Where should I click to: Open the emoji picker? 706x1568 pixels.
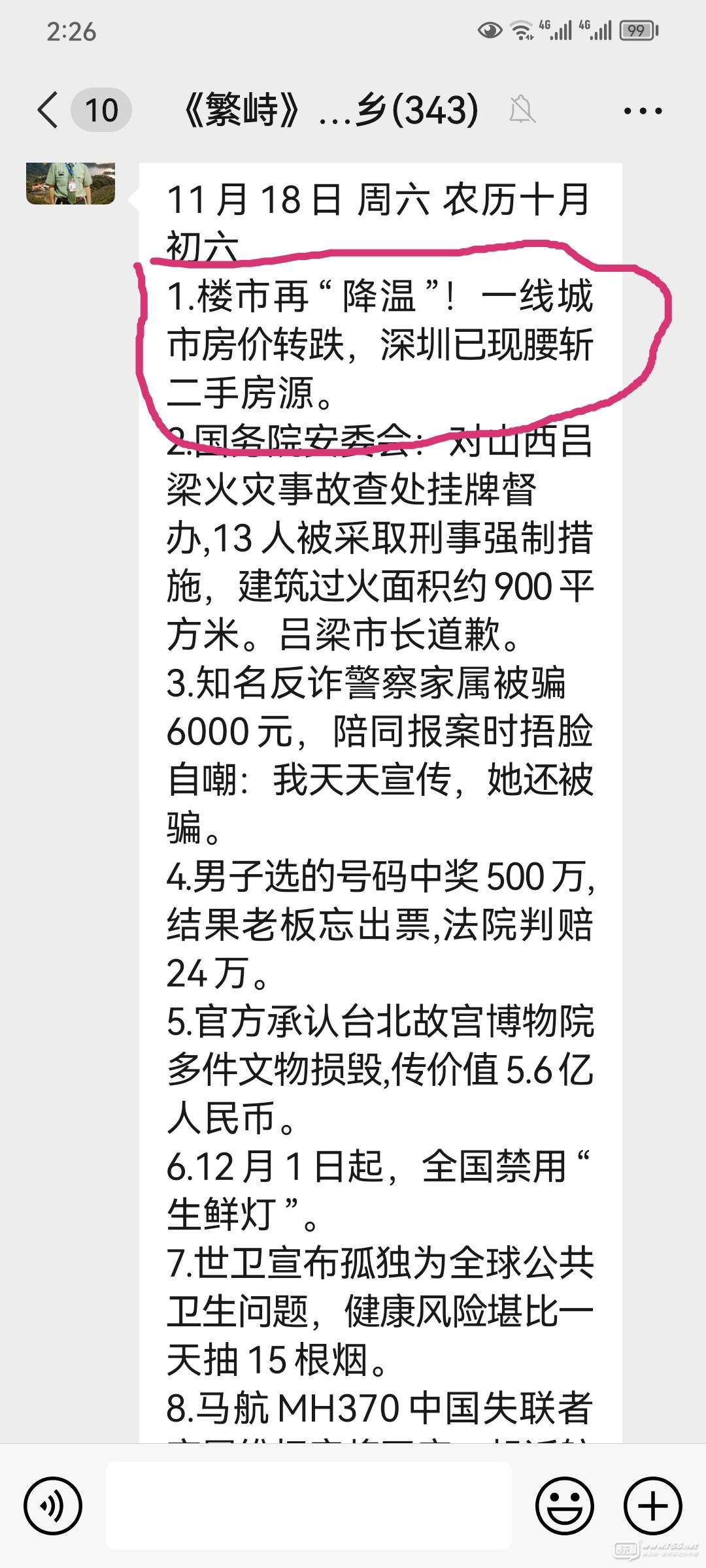(x=564, y=1506)
